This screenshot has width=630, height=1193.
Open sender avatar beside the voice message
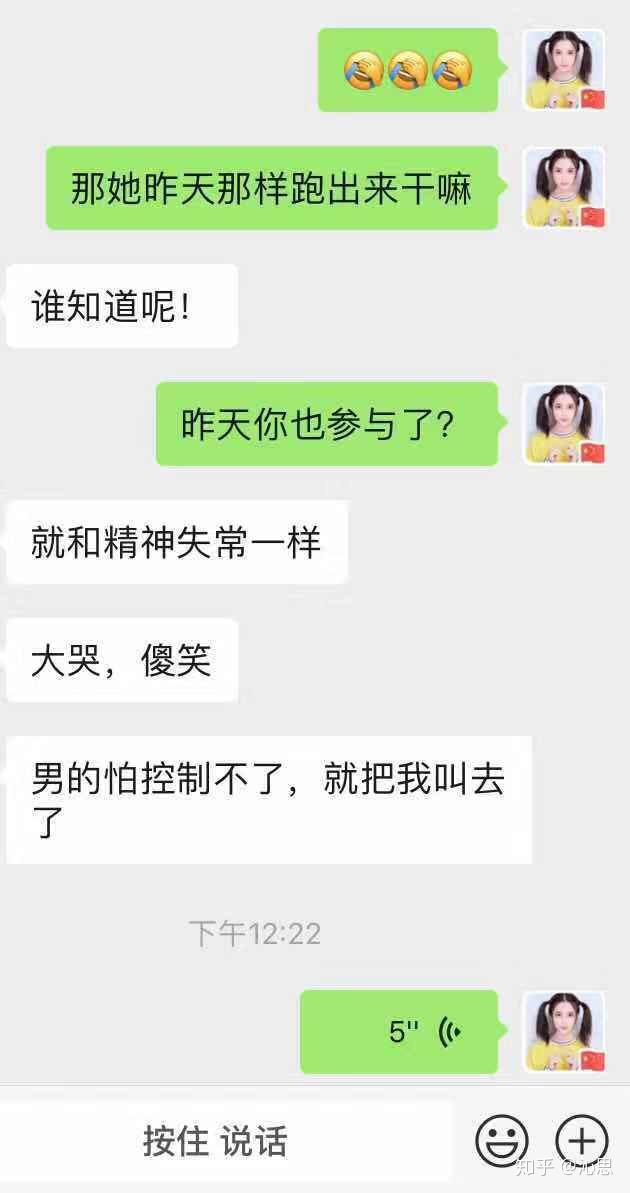[564, 1031]
